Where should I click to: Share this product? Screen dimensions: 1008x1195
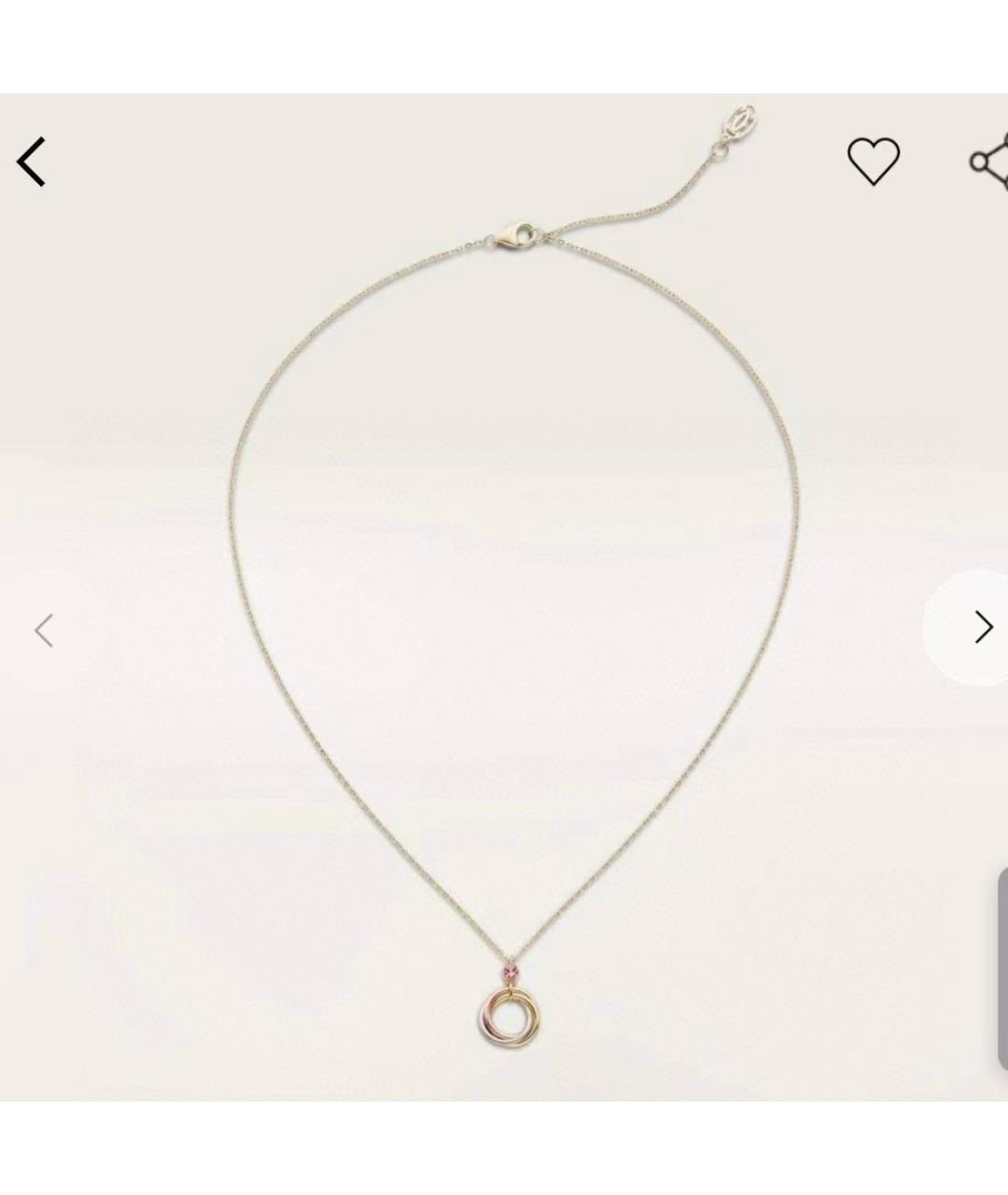pyautogui.click(x=989, y=162)
